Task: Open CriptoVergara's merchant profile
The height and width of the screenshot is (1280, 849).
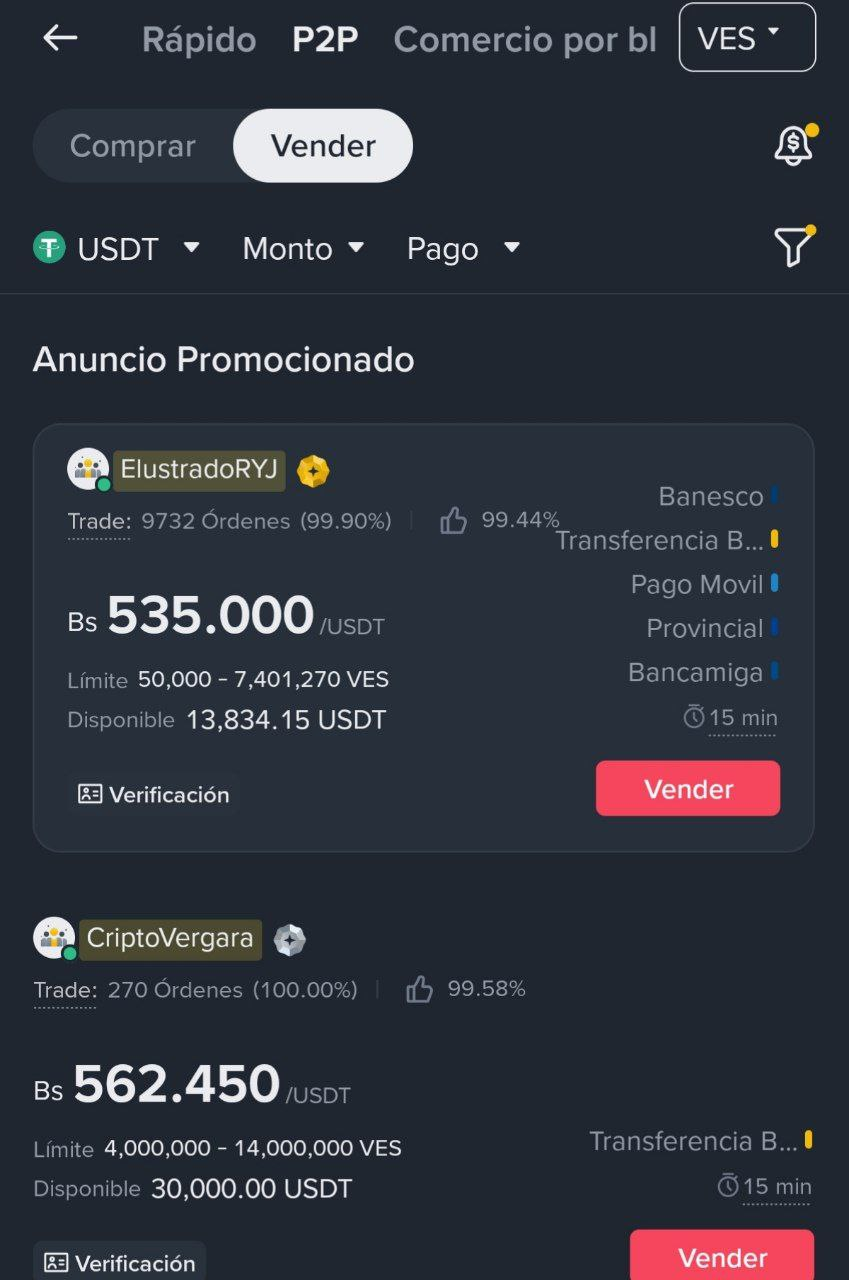Action: coord(170,939)
